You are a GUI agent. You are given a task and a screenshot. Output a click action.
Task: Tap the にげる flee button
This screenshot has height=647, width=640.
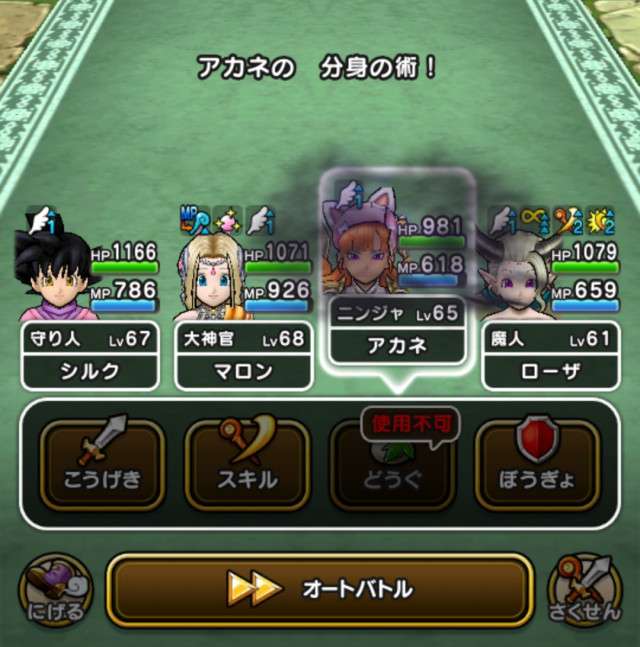coord(55,590)
